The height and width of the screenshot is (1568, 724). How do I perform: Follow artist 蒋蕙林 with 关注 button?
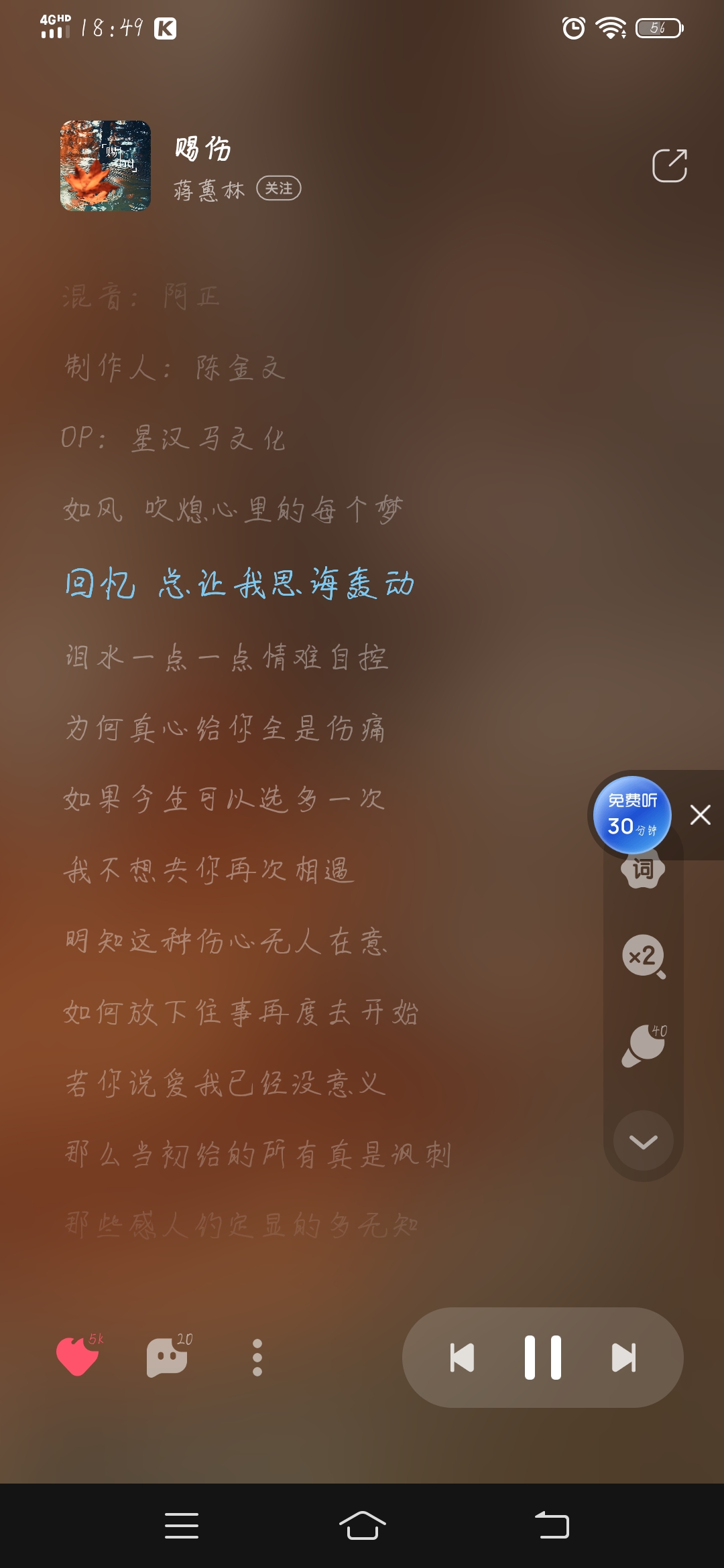point(279,189)
